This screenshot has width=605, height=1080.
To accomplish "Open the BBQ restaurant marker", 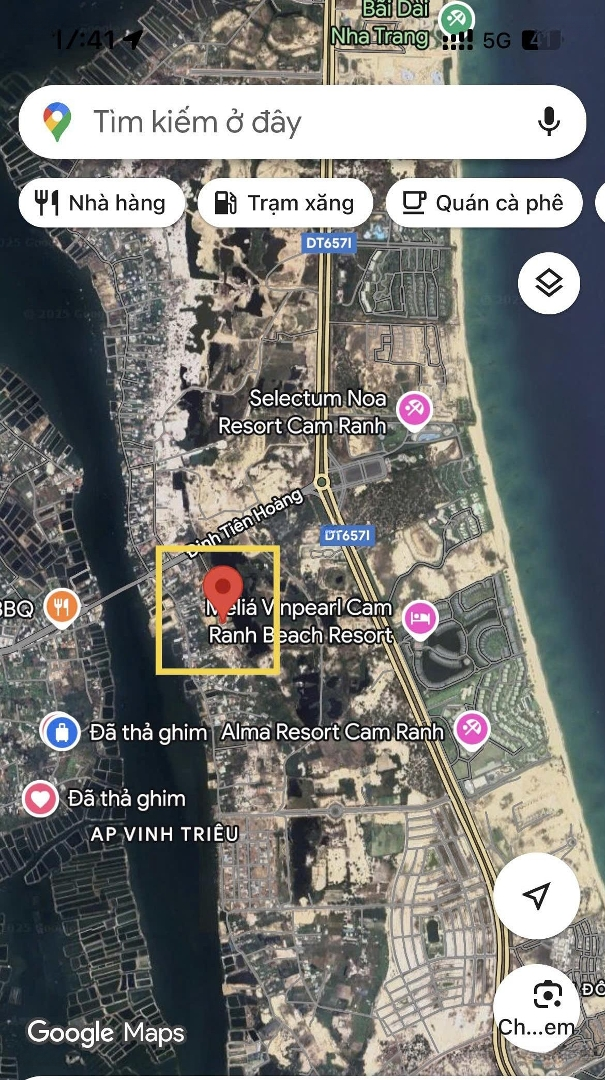I will pos(62,606).
